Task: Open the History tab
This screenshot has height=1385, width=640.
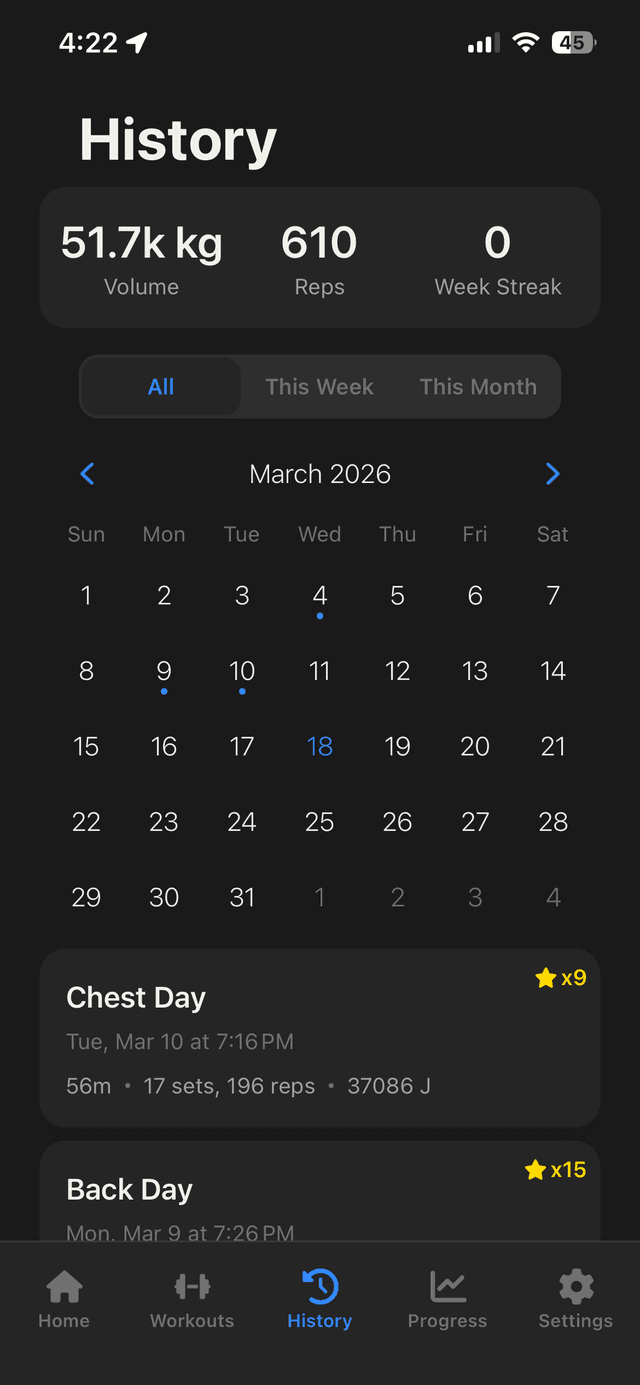Action: click(320, 1300)
